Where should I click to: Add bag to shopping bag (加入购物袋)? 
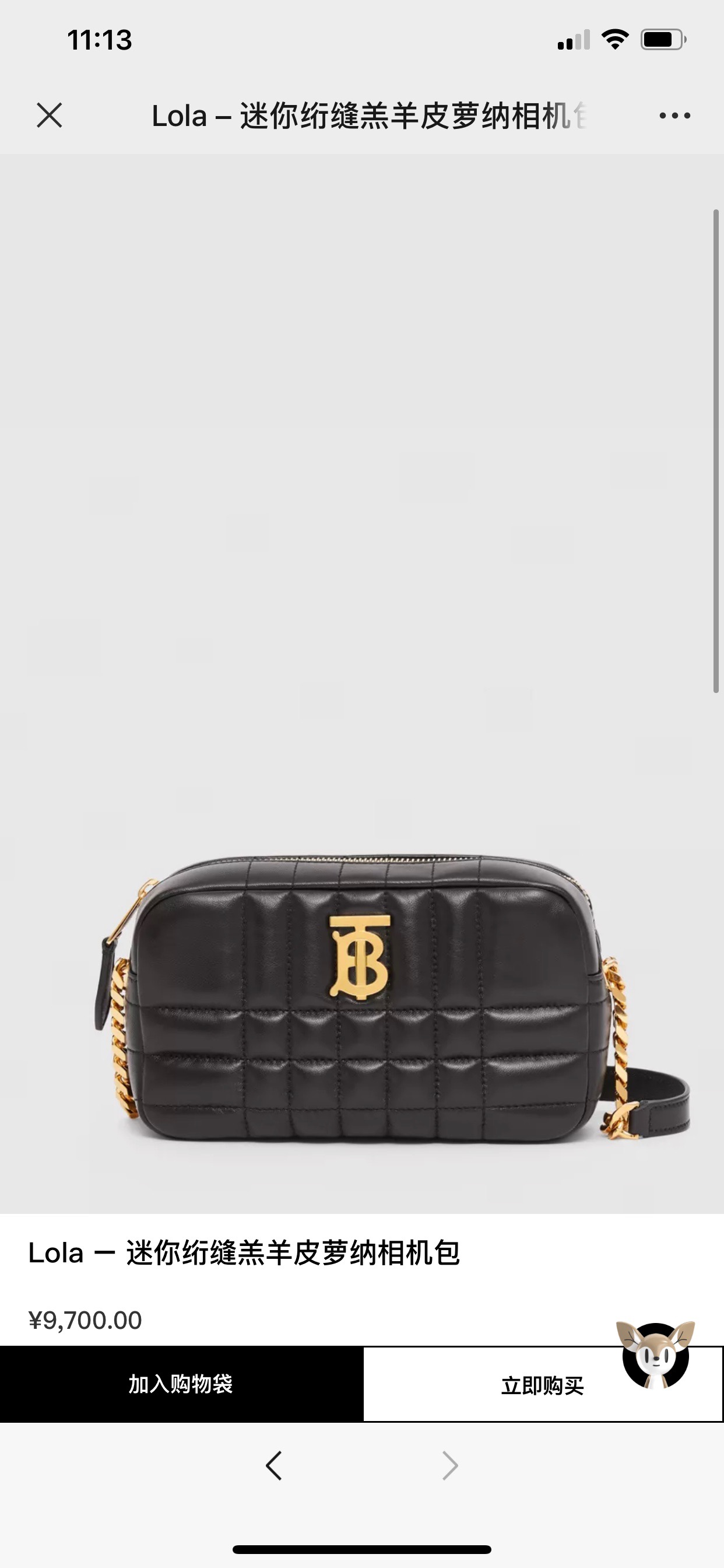[x=181, y=1384]
